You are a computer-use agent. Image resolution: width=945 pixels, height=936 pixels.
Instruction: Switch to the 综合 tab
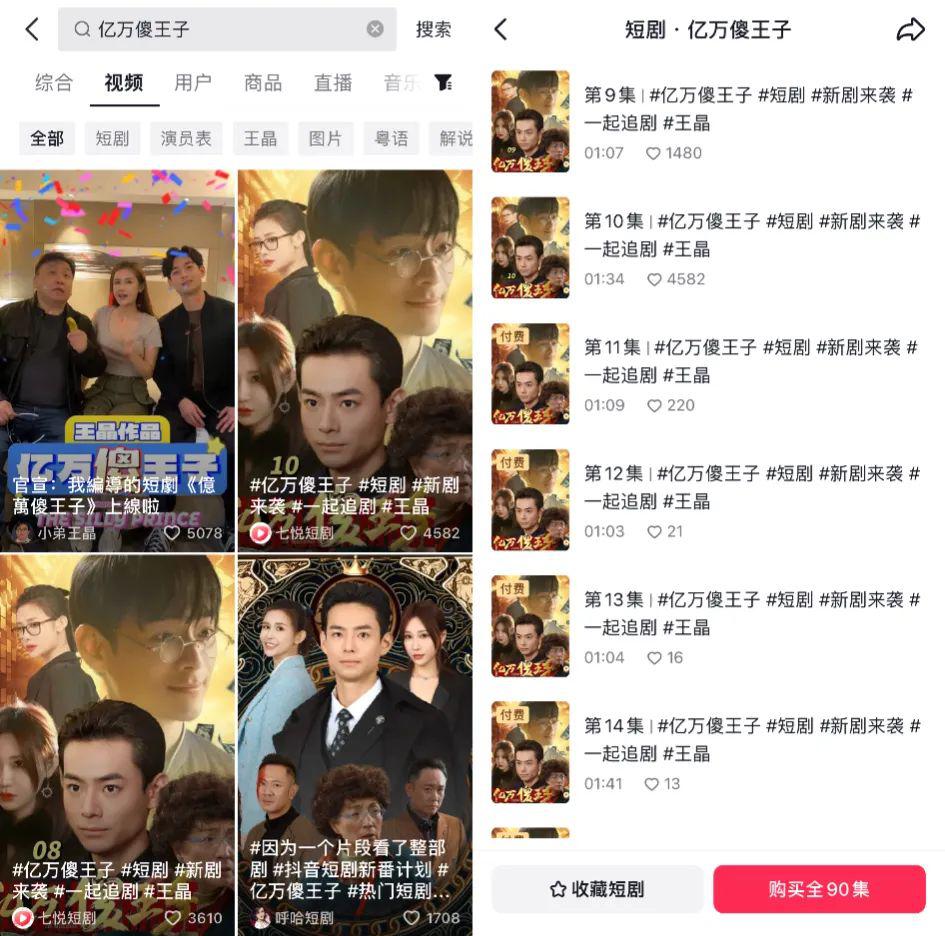pyautogui.click(x=54, y=83)
